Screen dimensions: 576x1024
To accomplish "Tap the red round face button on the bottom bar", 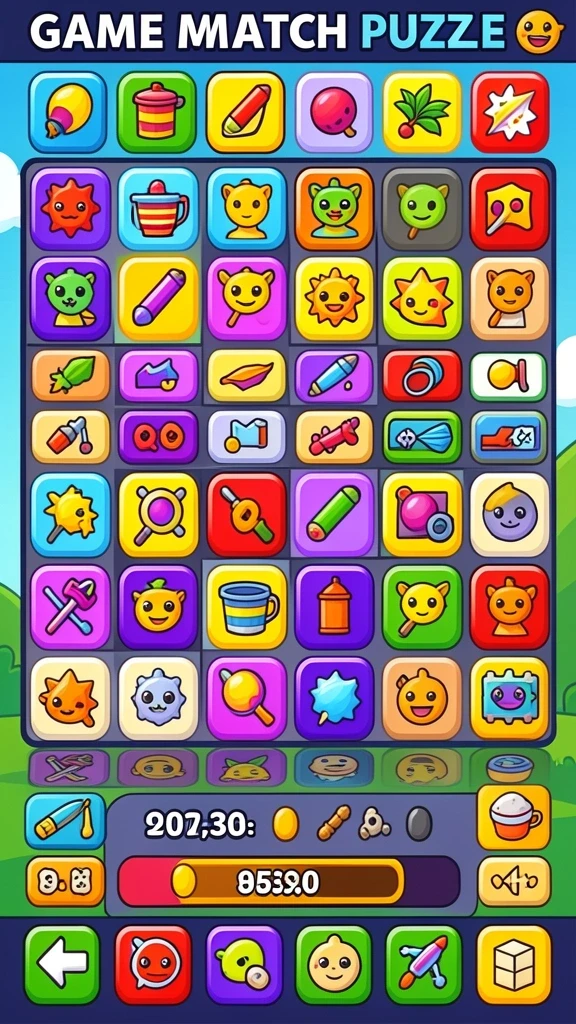I will pyautogui.click(x=153, y=965).
